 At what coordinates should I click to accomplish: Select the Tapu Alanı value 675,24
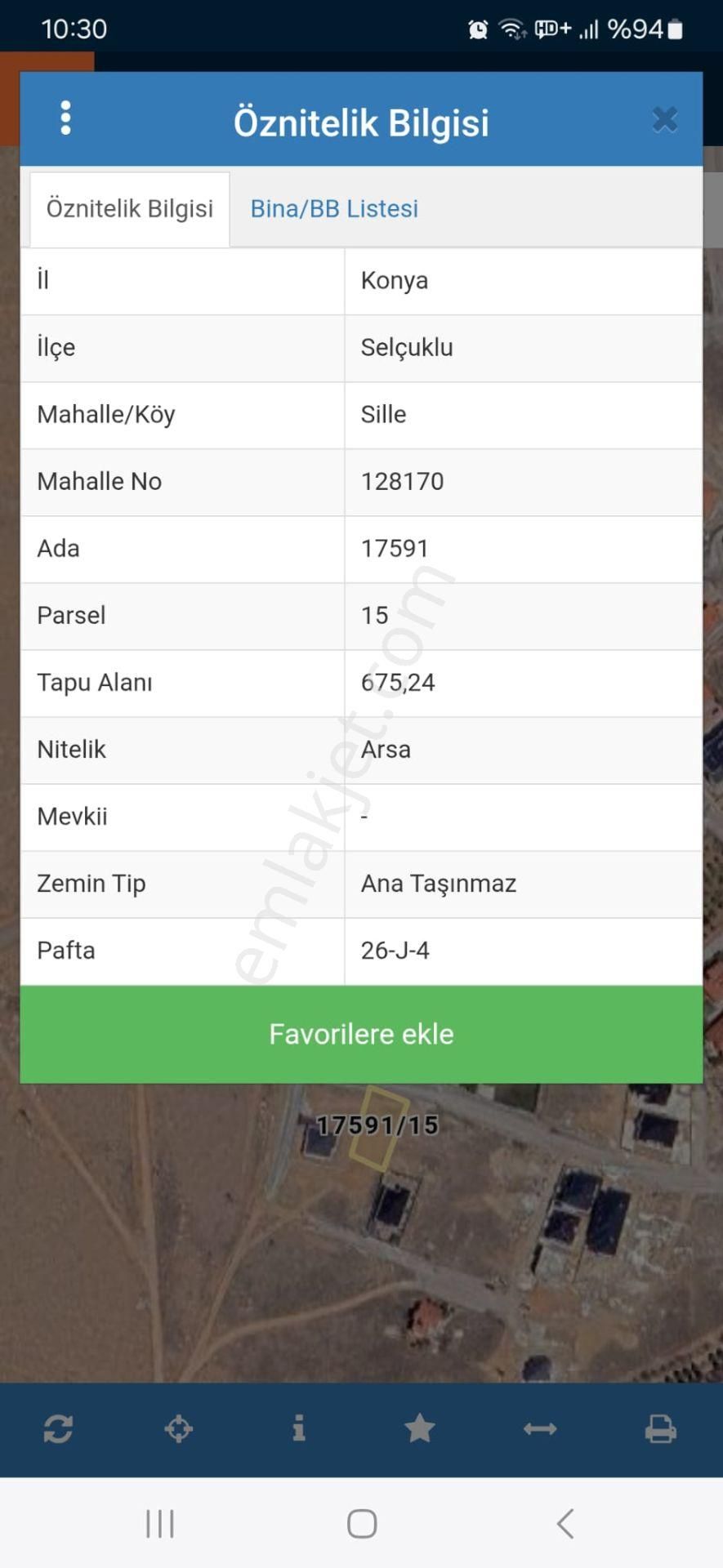point(400,683)
